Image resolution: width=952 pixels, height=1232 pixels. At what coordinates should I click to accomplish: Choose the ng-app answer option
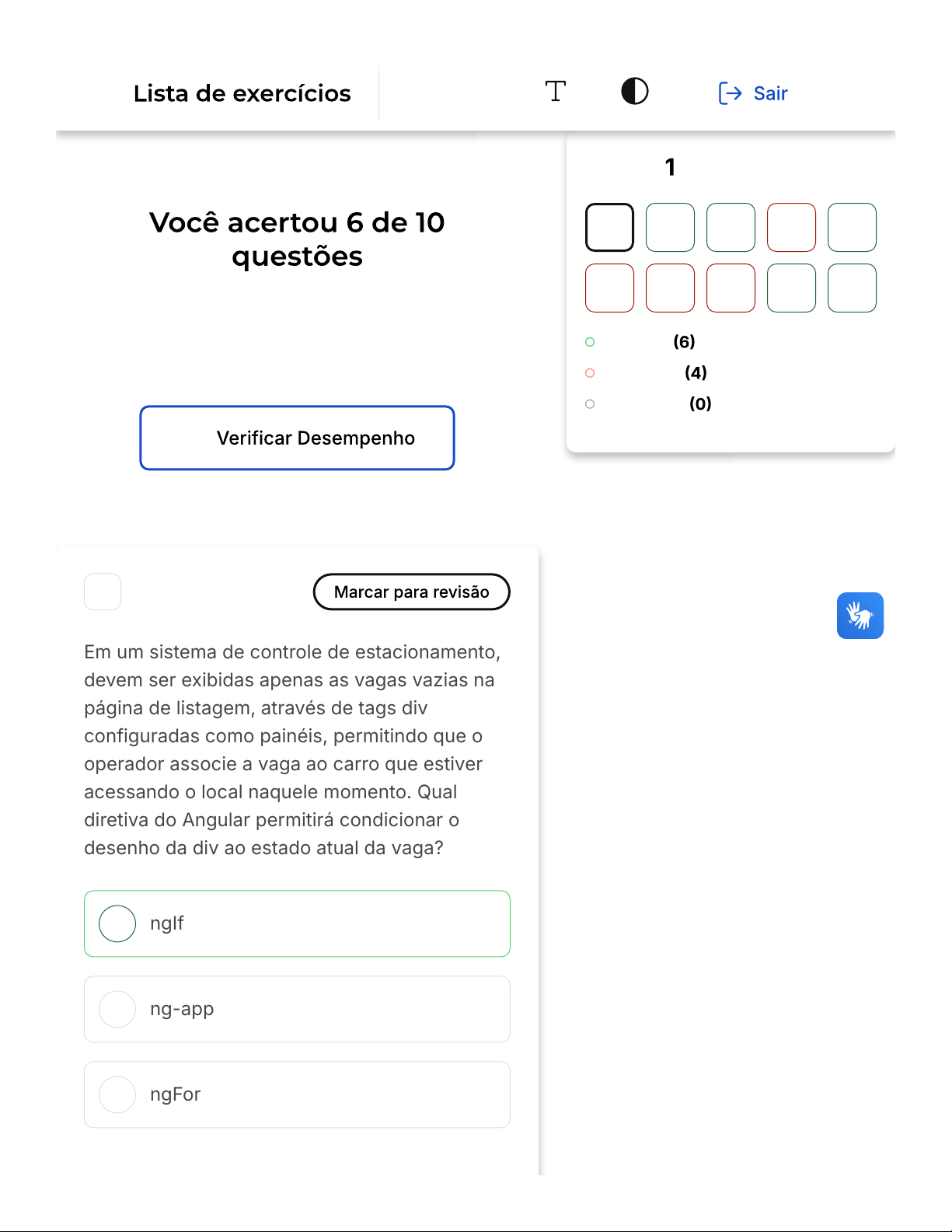tap(297, 1009)
